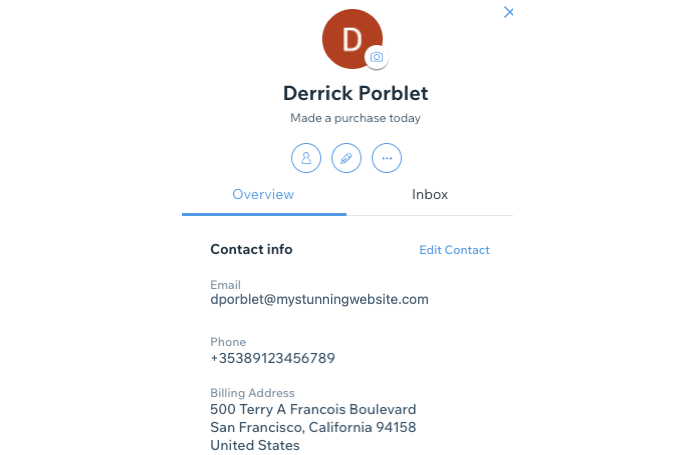
Task: Switch to the Inbox tab
Action: coord(430,194)
